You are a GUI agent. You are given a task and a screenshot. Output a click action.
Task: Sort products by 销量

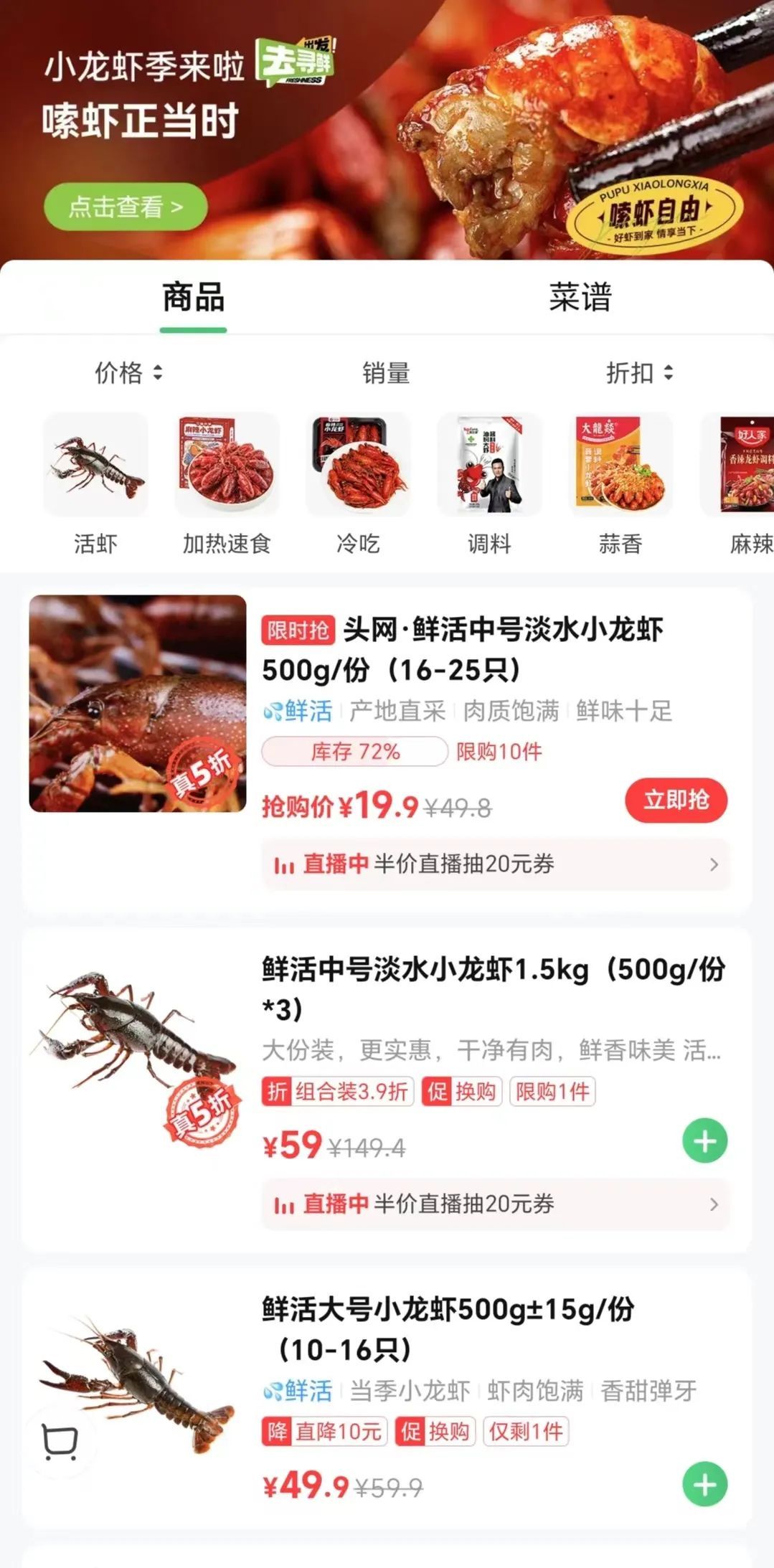386,373
